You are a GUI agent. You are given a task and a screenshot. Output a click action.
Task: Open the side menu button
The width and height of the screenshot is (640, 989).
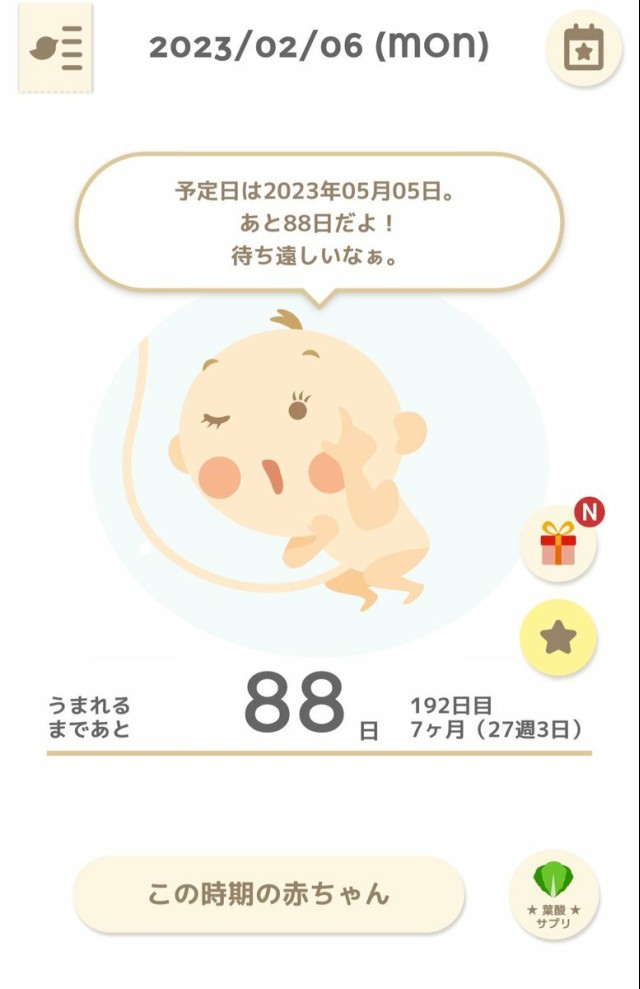pyautogui.click(x=56, y=48)
